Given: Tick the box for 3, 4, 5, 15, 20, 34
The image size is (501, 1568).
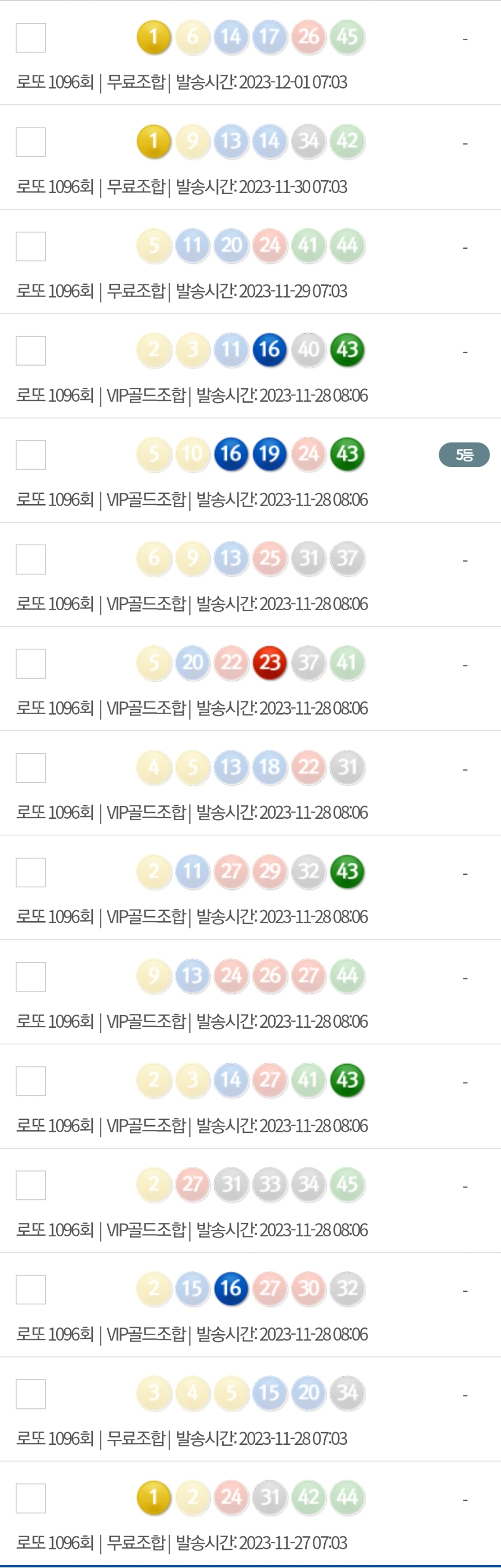Looking at the screenshot, I should 30,1394.
